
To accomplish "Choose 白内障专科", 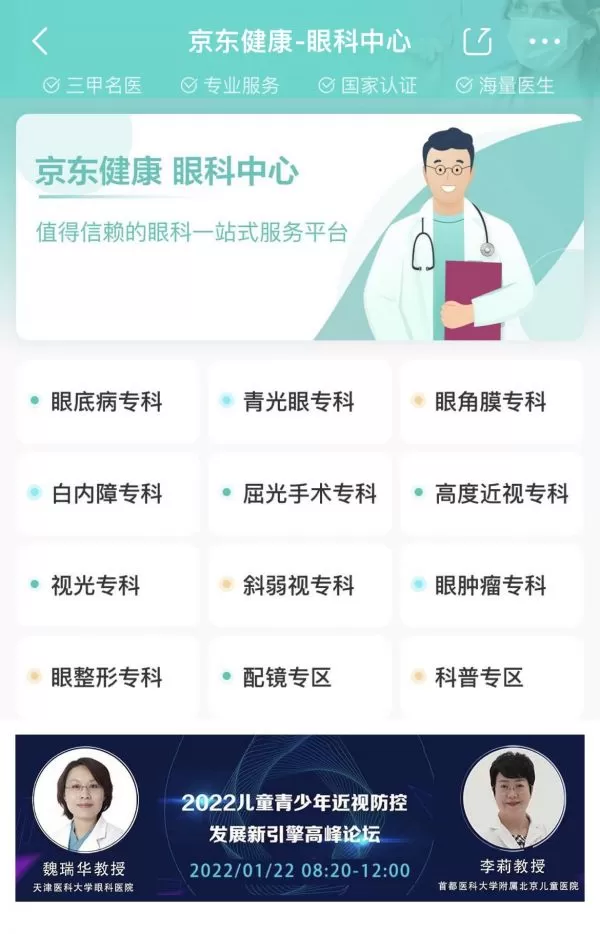I will pyautogui.click(x=107, y=494).
